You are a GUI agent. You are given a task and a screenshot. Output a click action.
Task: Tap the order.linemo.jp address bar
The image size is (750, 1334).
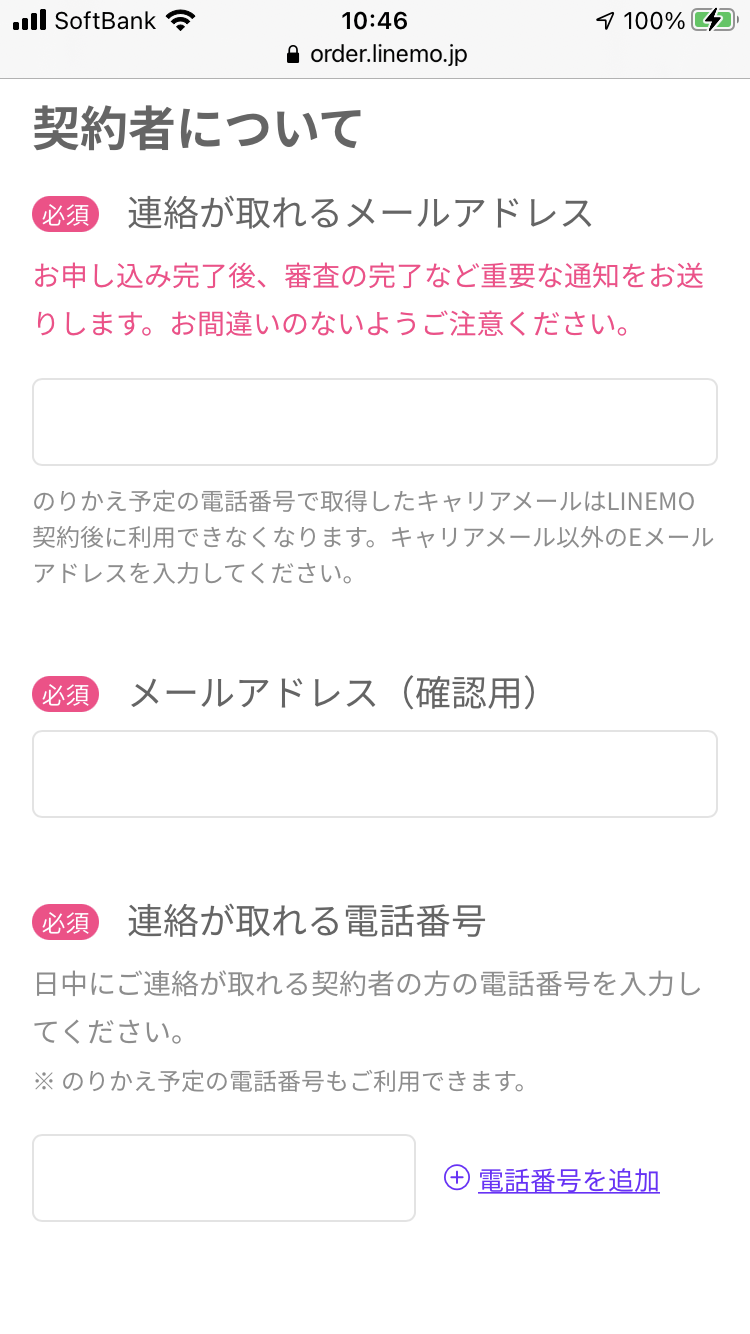coord(376,54)
